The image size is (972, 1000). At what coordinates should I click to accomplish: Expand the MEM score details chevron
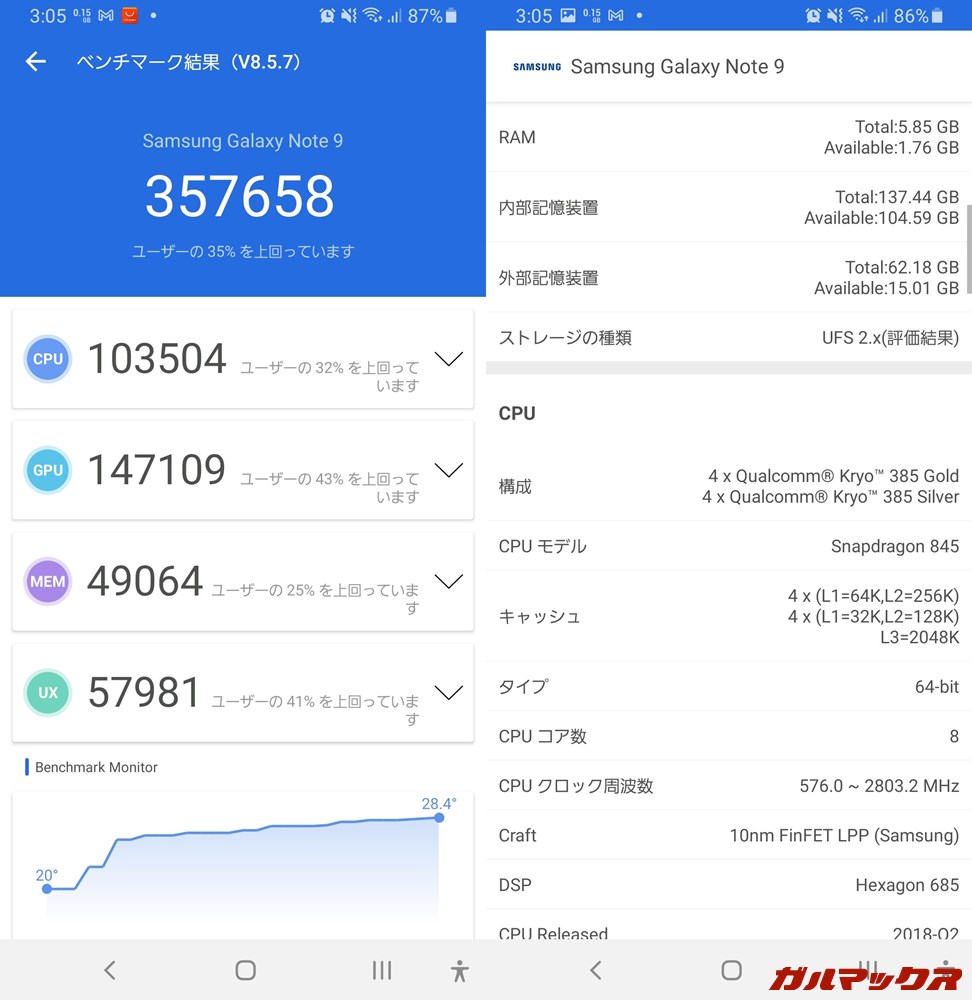click(449, 581)
